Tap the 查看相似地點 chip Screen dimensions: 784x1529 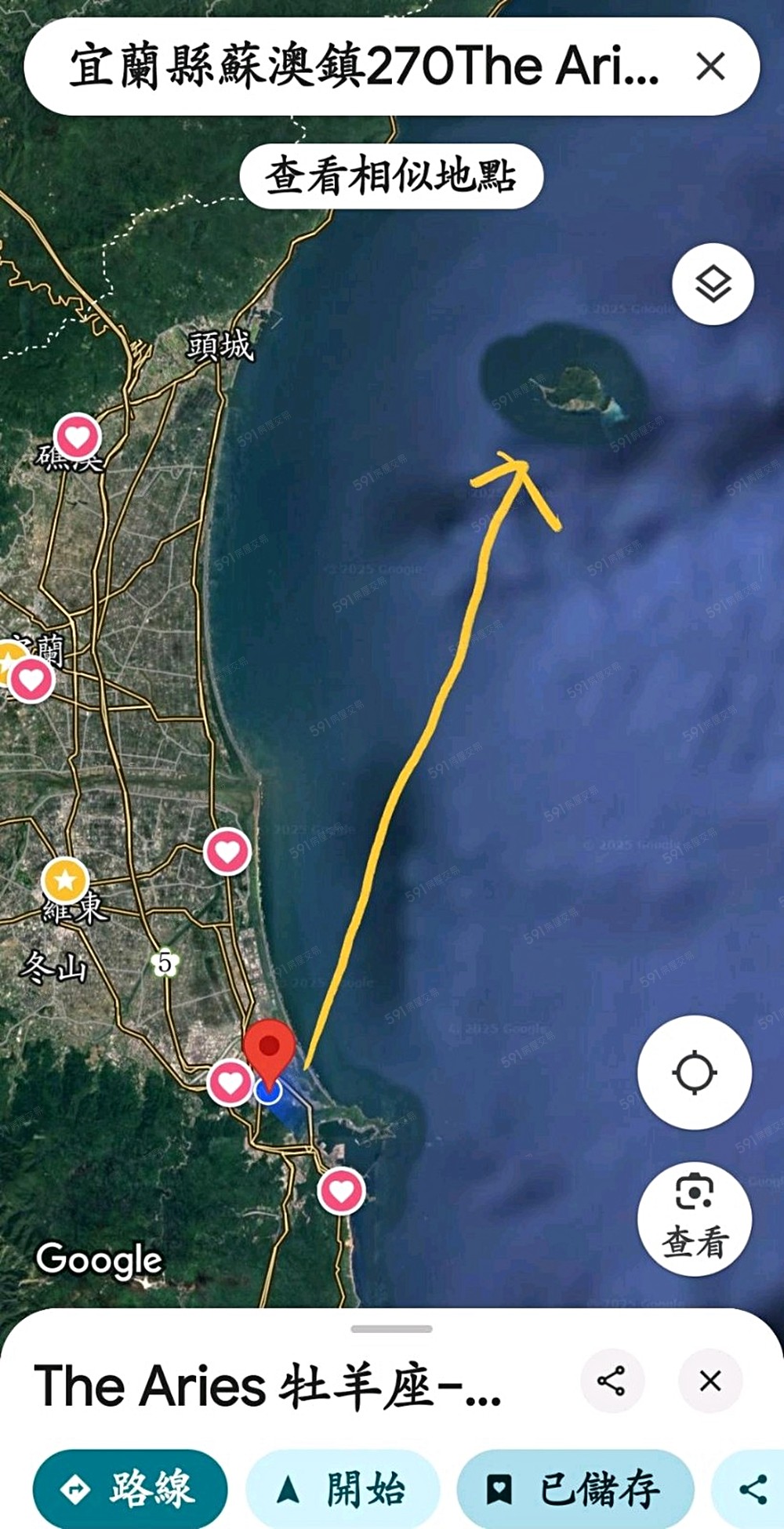point(391,175)
